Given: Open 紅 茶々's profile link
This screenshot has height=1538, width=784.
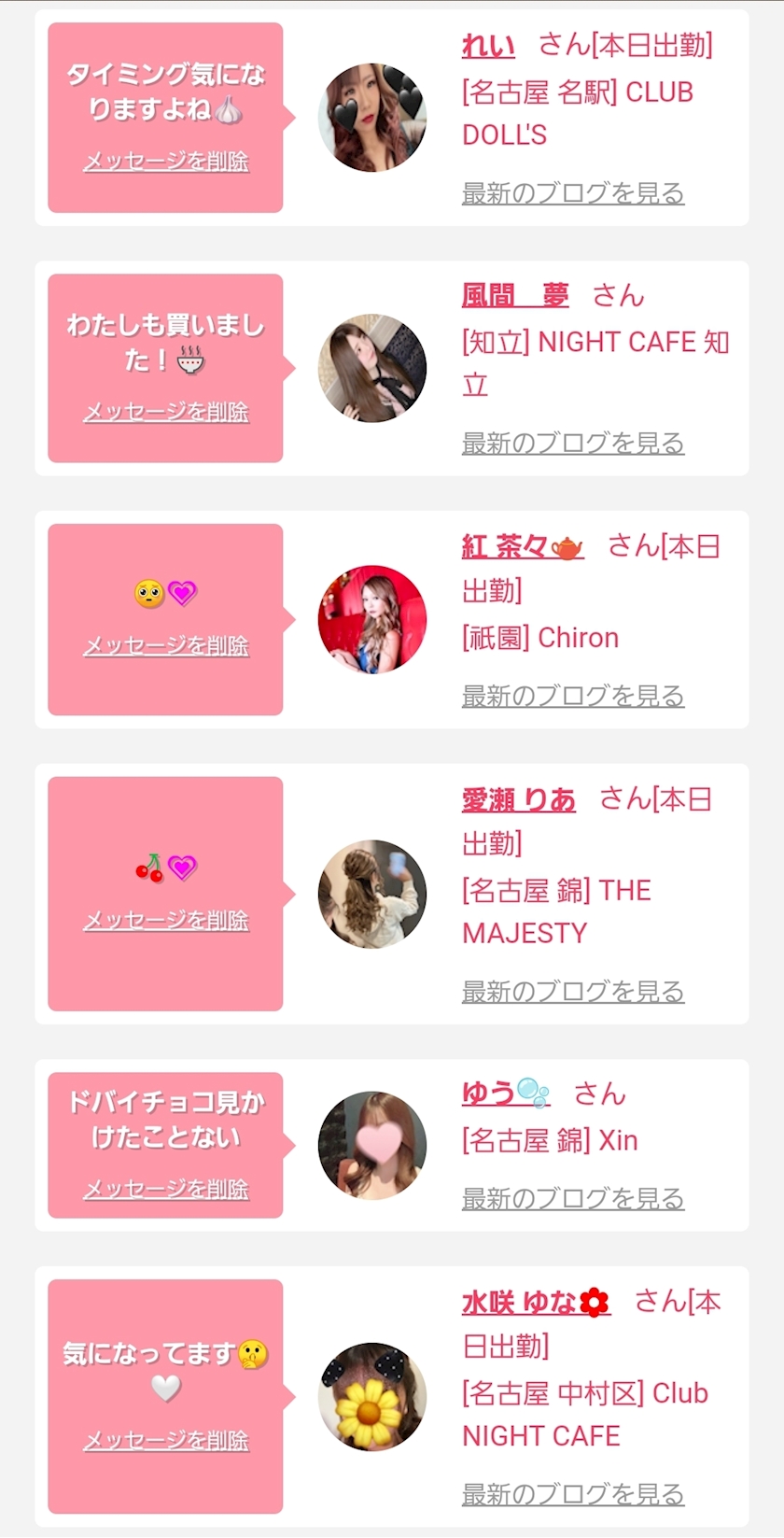Looking at the screenshot, I should 522,547.
